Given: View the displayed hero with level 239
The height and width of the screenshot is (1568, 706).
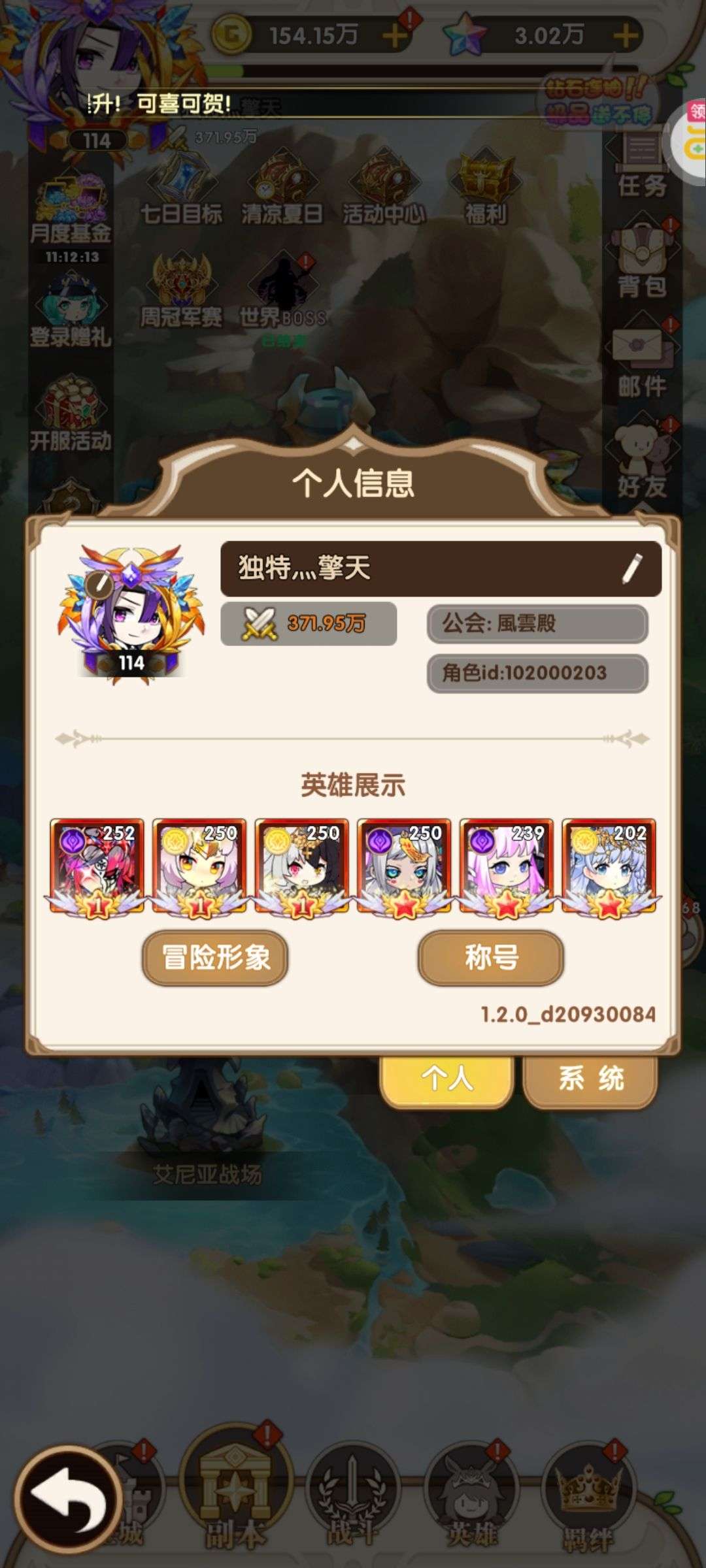Looking at the screenshot, I should (x=506, y=867).
